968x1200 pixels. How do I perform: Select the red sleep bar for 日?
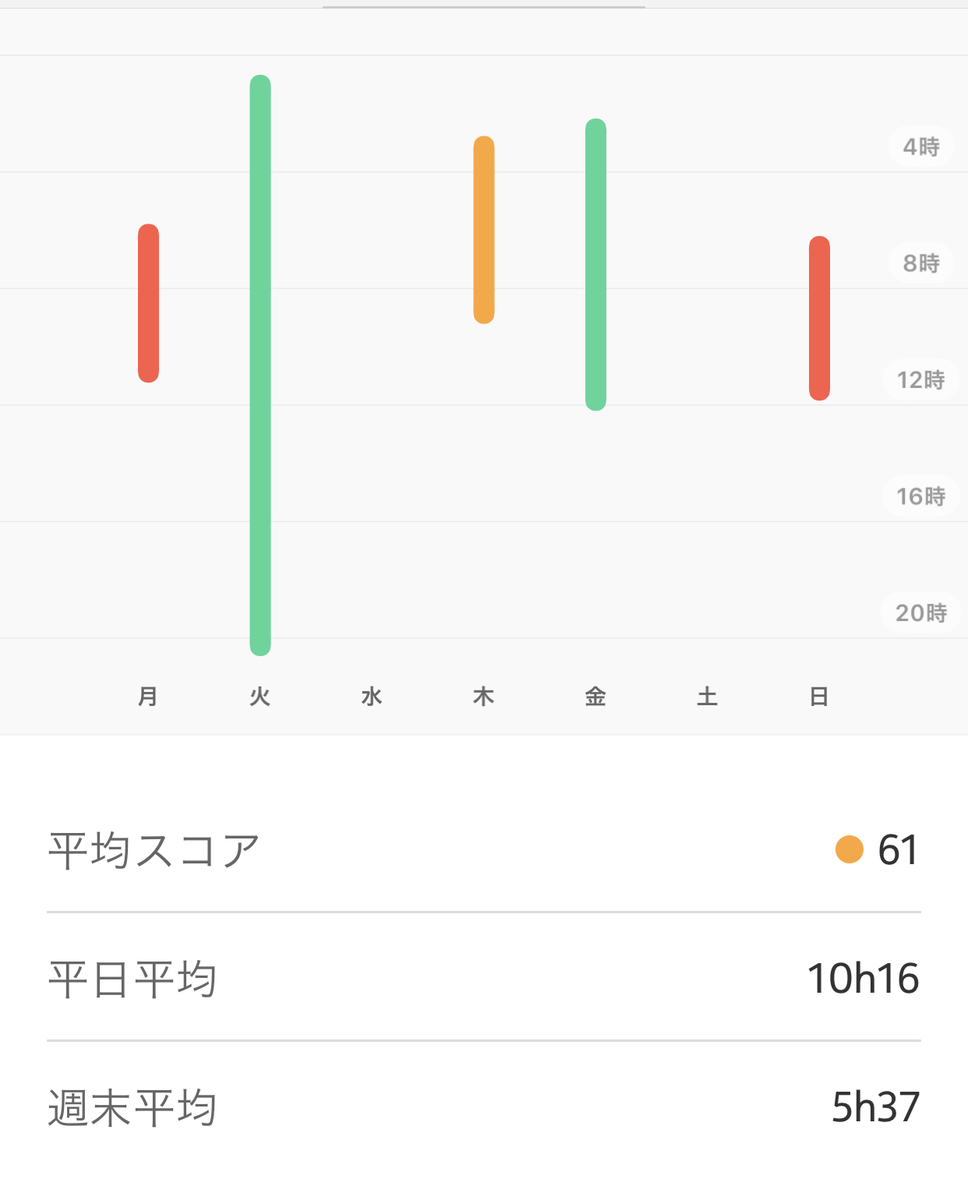tap(819, 318)
